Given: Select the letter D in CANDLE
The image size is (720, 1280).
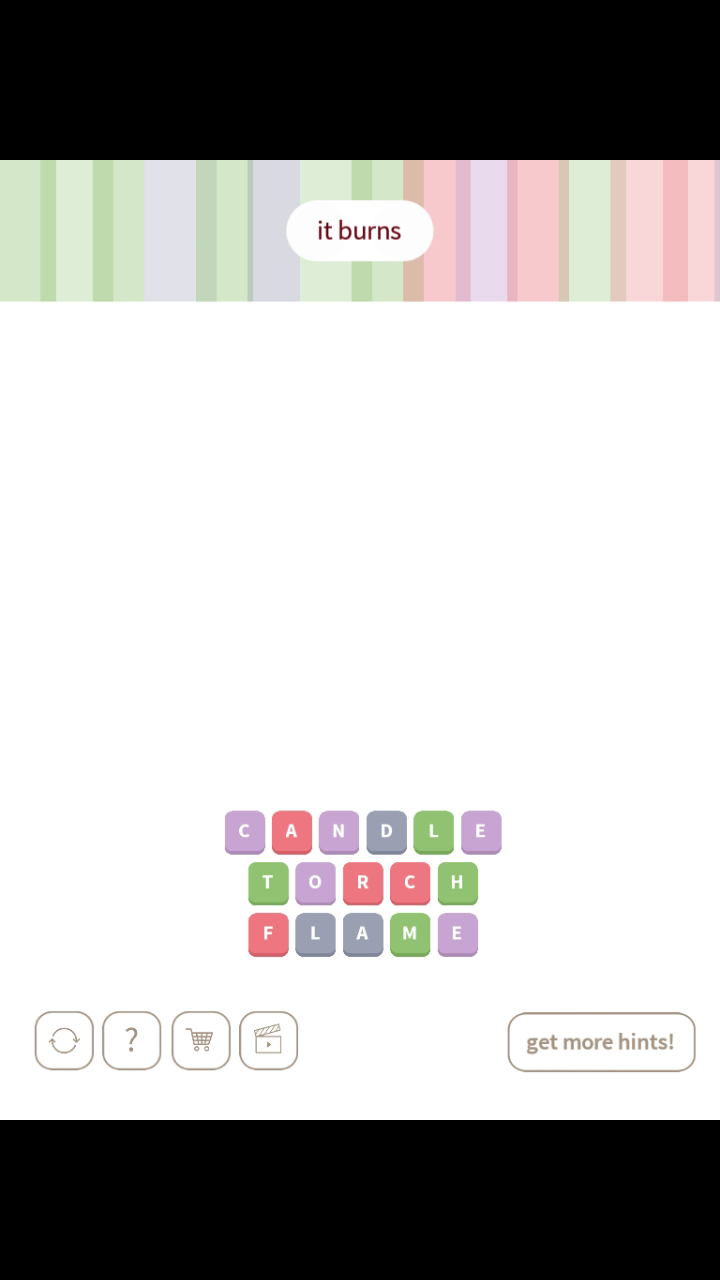Looking at the screenshot, I should 386,831.
